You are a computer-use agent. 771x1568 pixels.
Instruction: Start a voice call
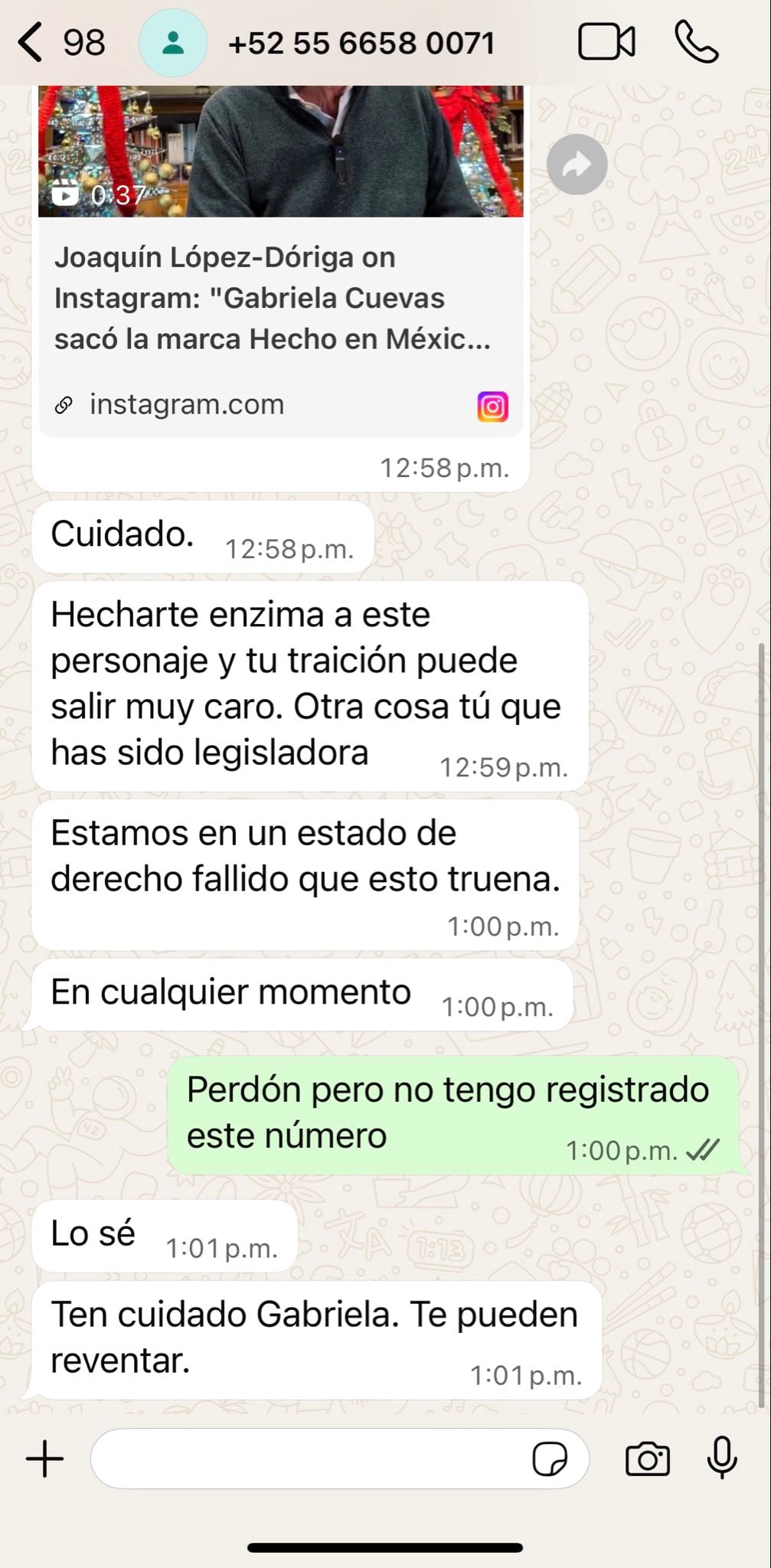point(699,42)
